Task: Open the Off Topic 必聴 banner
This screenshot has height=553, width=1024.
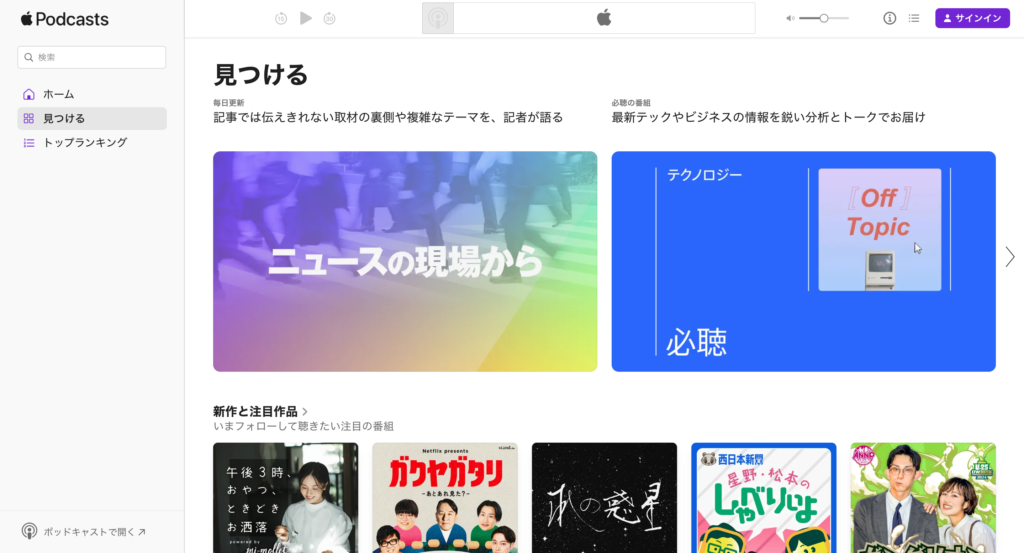Action: pyautogui.click(x=803, y=261)
